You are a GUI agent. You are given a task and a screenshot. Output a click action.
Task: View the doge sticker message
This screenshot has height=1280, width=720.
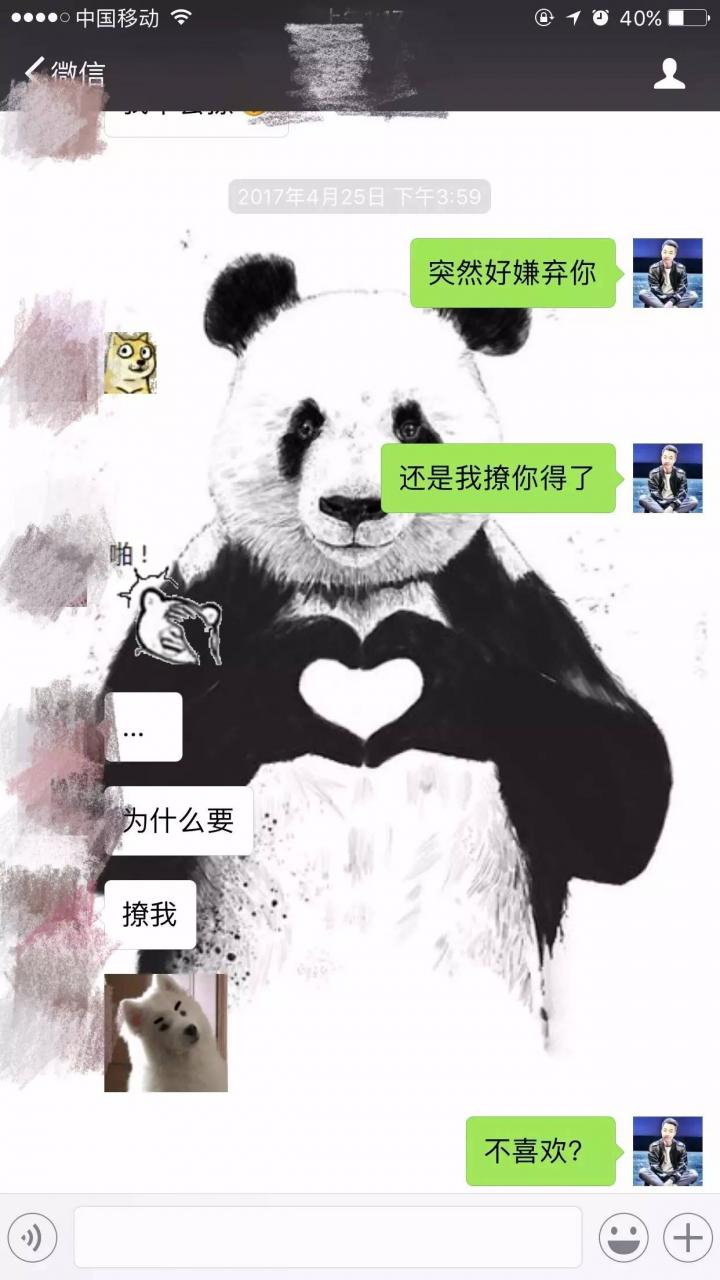tap(130, 364)
